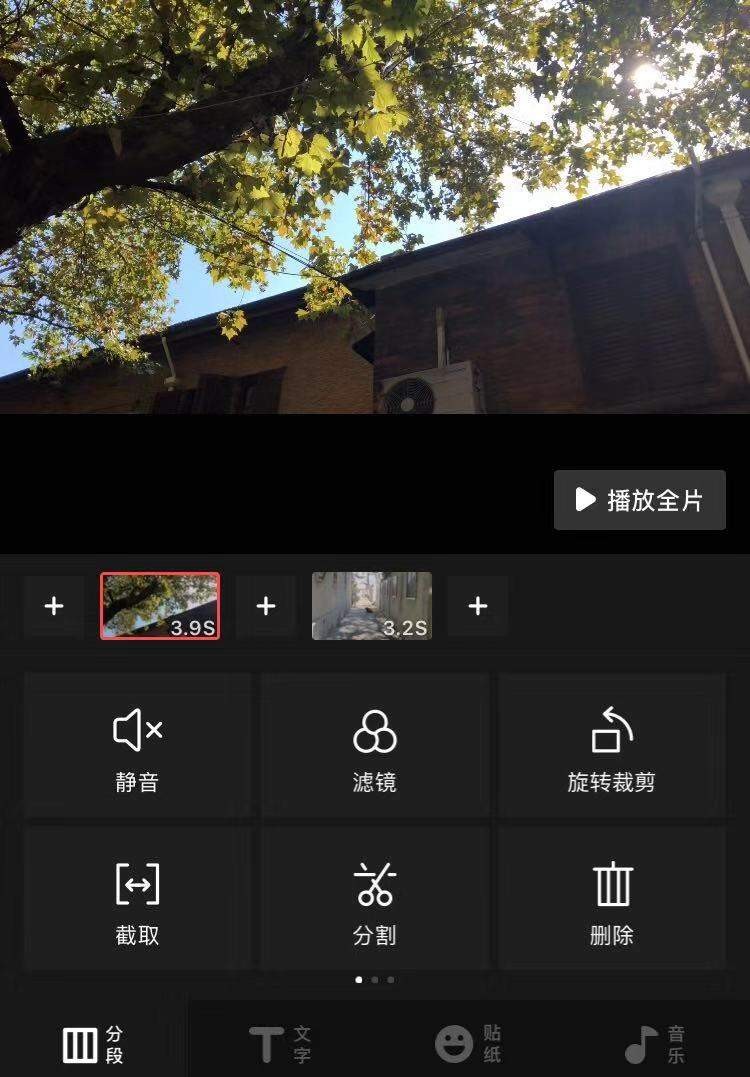Open the 滤镜 filter options
The width and height of the screenshot is (750, 1077).
click(375, 746)
